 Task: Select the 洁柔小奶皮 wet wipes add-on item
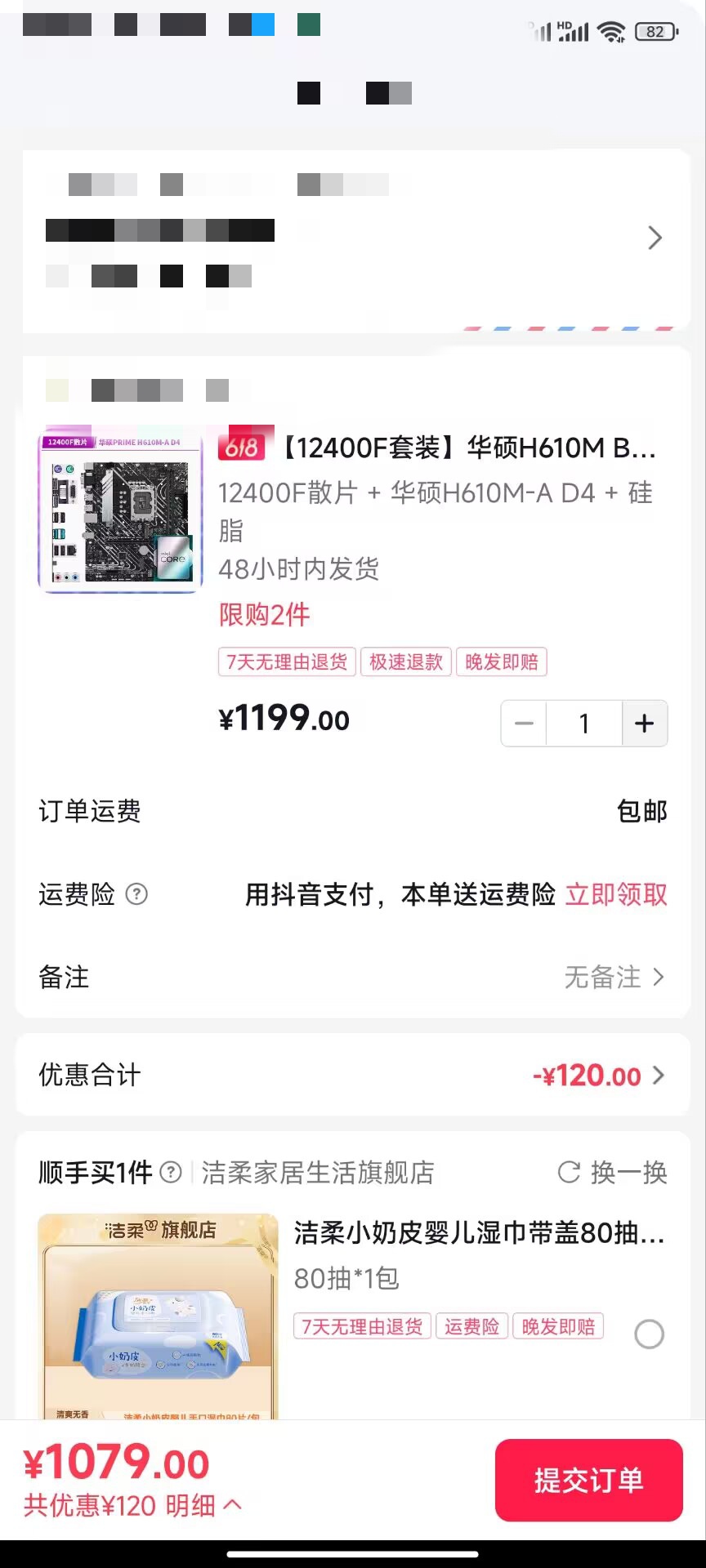click(649, 1334)
